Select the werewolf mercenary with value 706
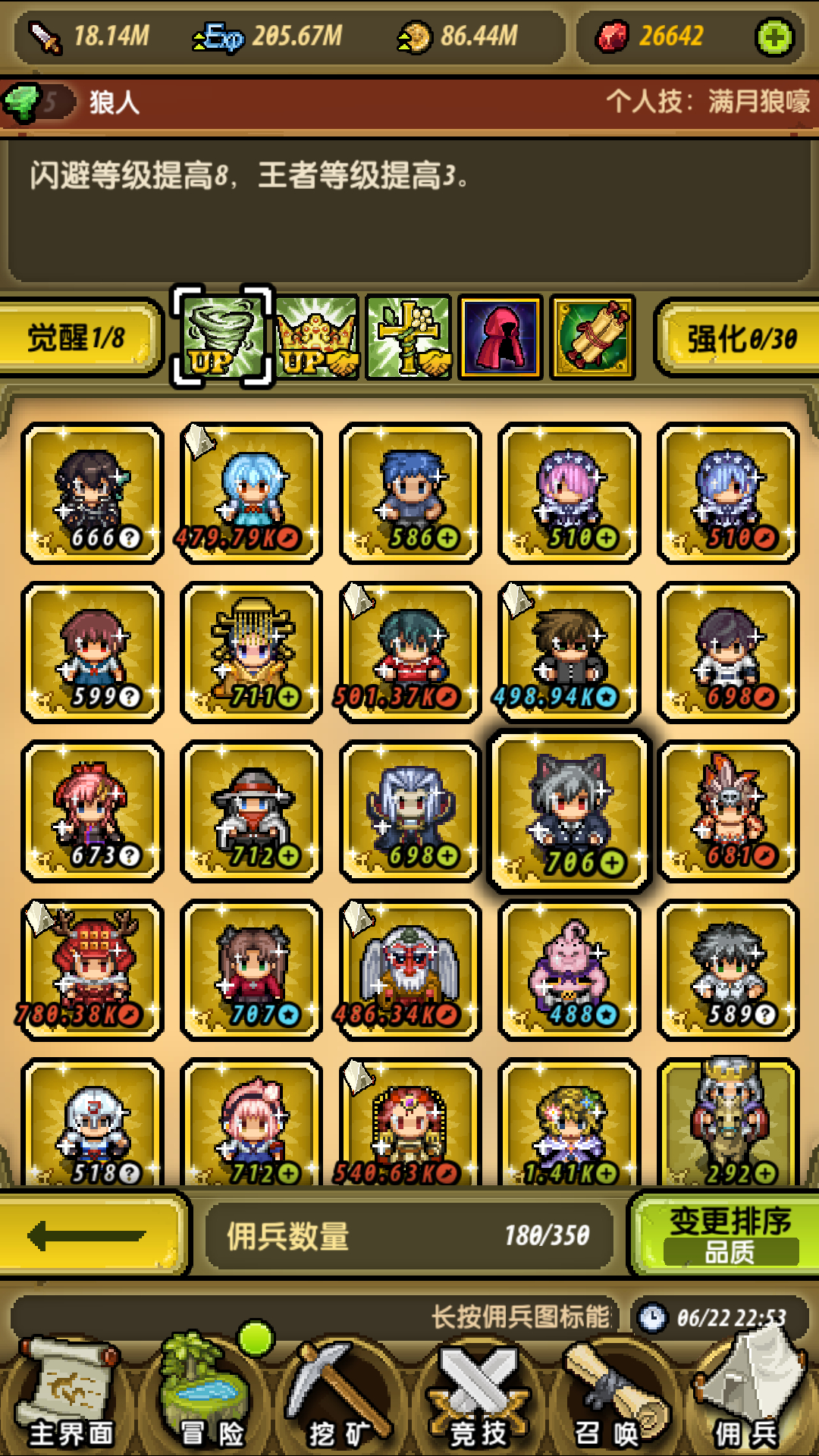Viewport: 819px width, 1456px height. 570,811
